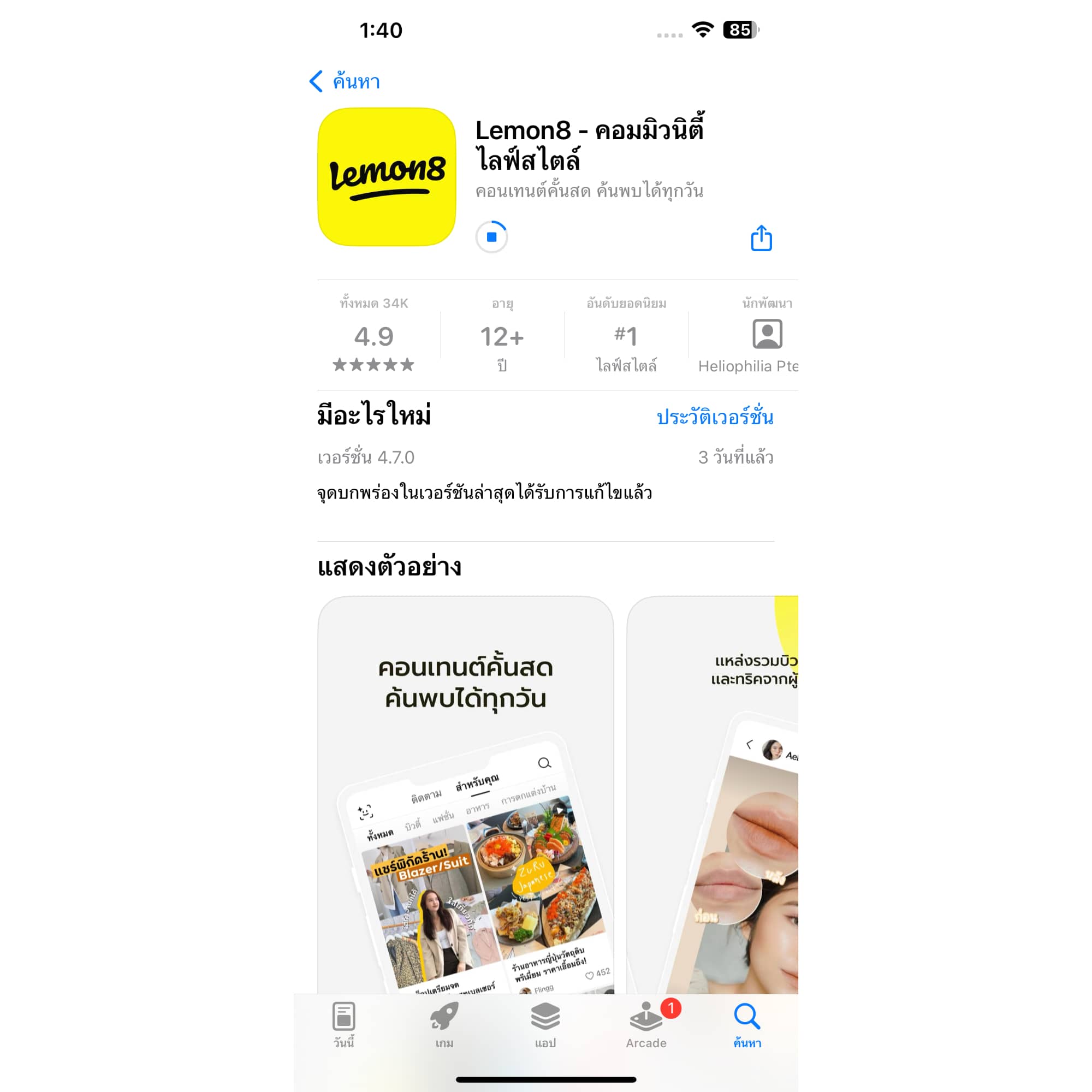Open ประวัติเวอร์ชั่น version history
The height and width of the screenshot is (1092, 1092).
(714, 417)
